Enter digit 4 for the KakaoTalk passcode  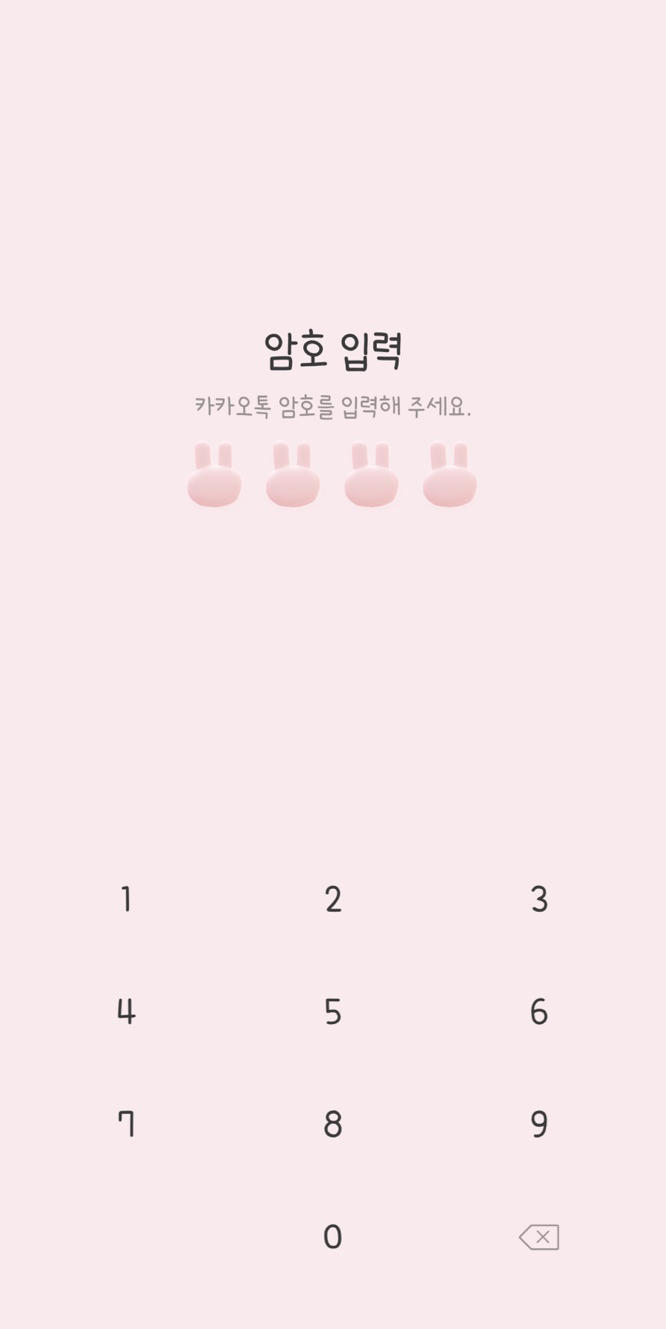pyautogui.click(x=126, y=1011)
